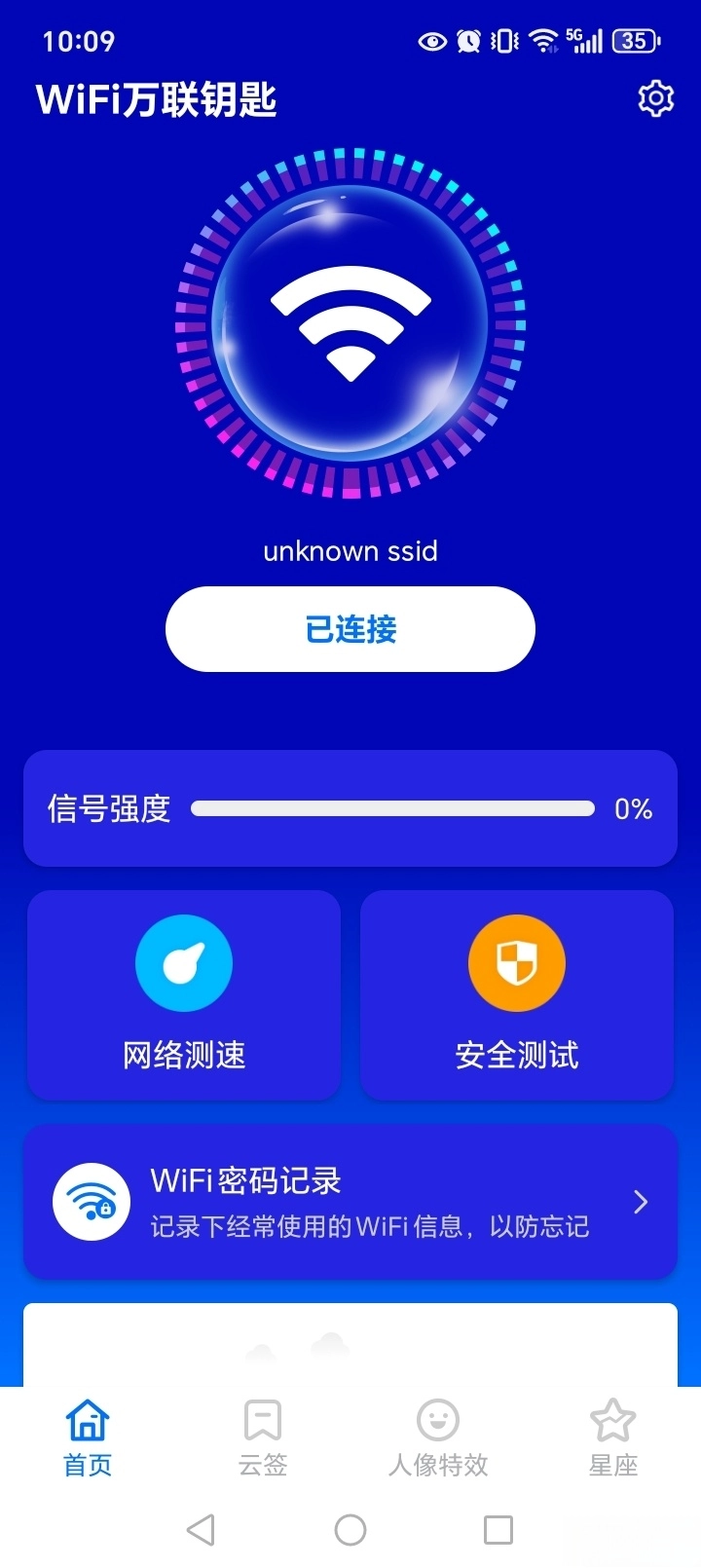The width and height of the screenshot is (701, 1568).
Task: Go back with the system back button
Action: [x=201, y=1529]
